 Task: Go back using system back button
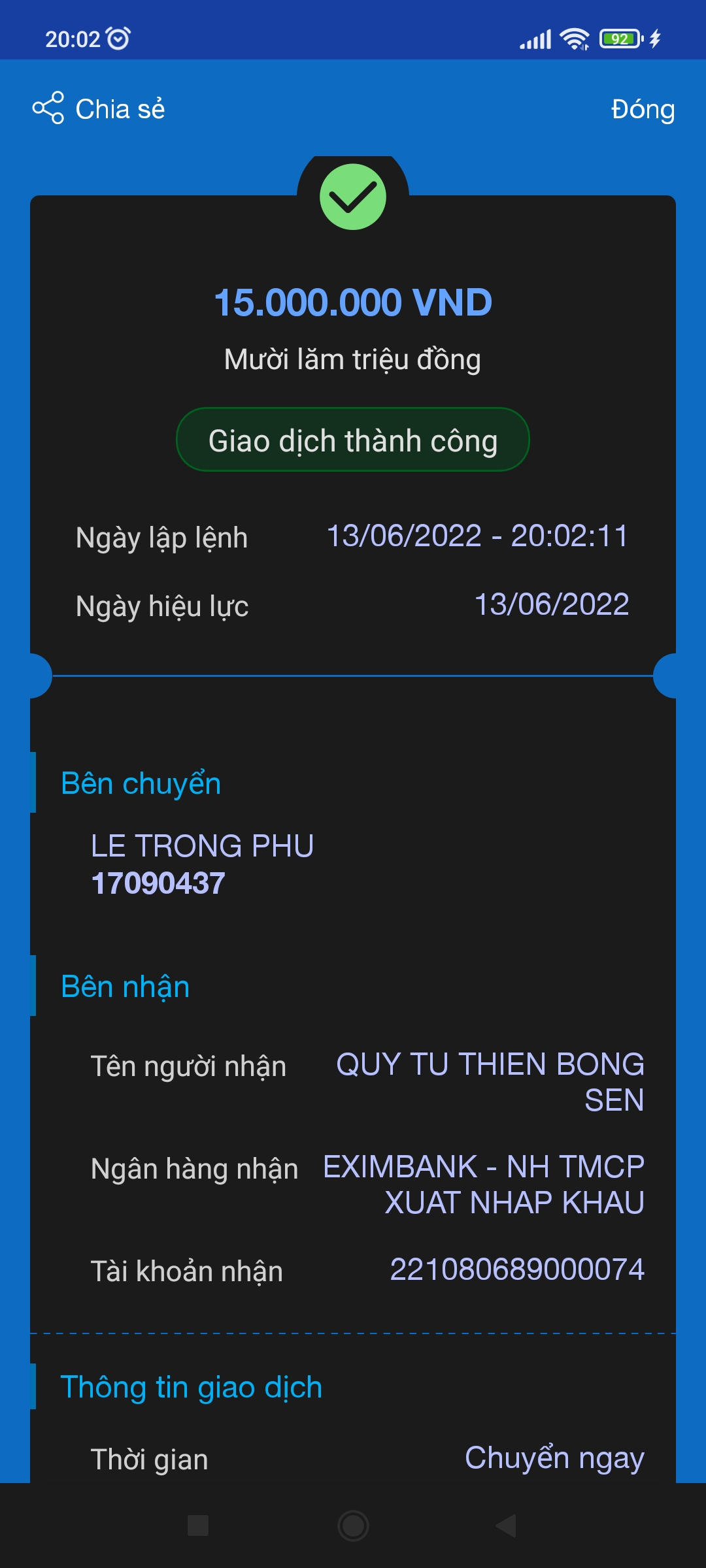[506, 1526]
